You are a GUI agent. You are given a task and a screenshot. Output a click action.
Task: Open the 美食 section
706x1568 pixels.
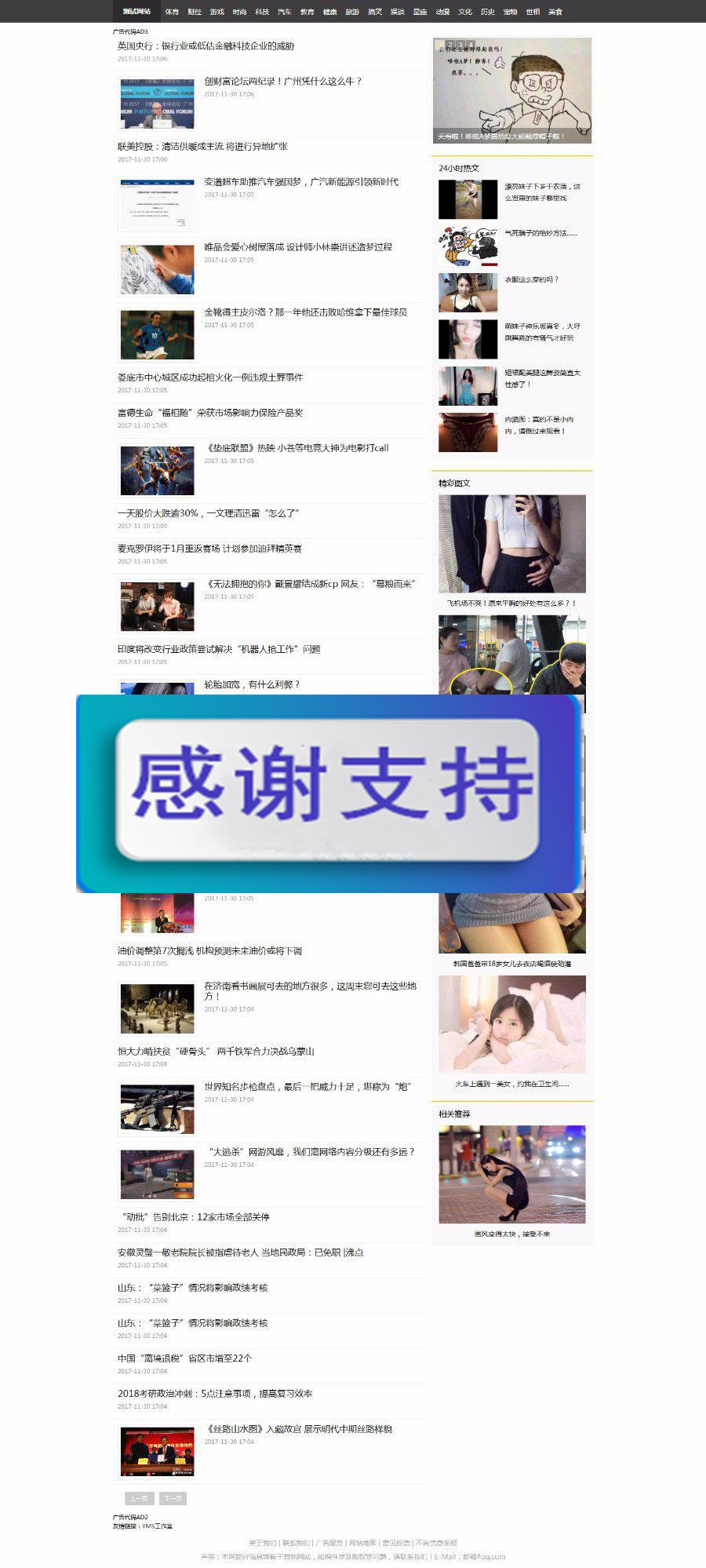pos(555,12)
